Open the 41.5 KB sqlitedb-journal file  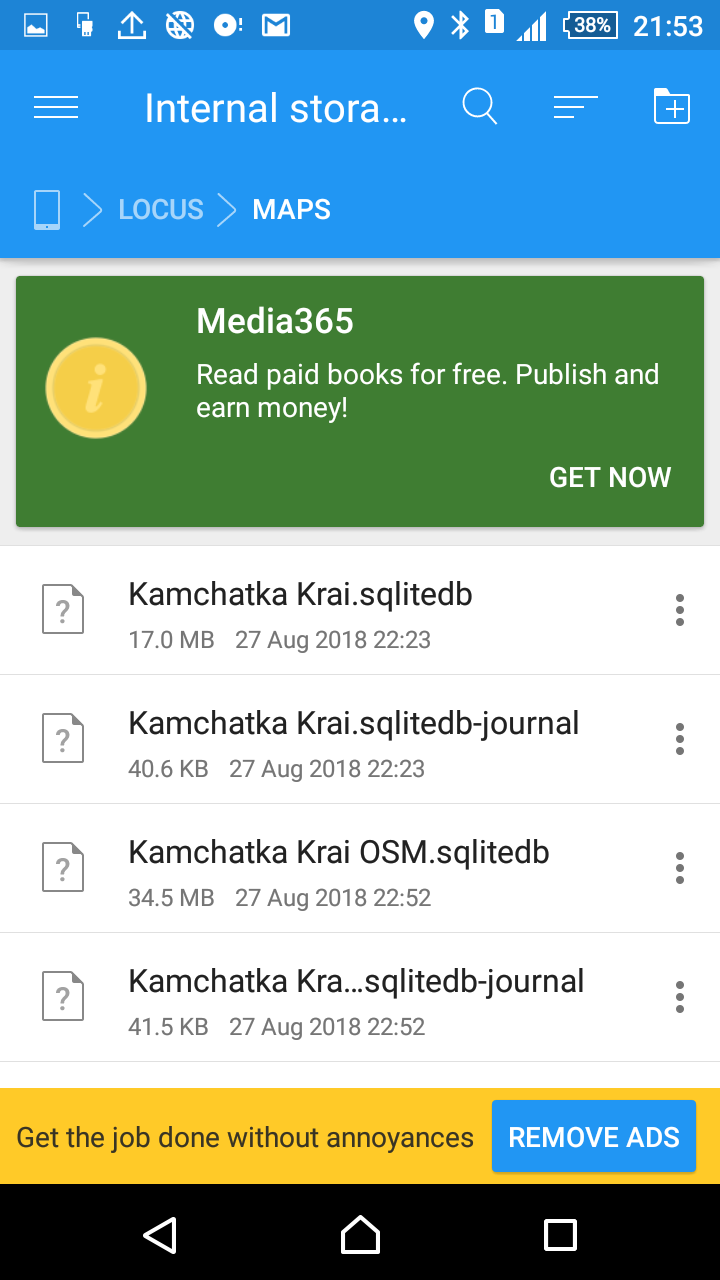click(x=356, y=997)
